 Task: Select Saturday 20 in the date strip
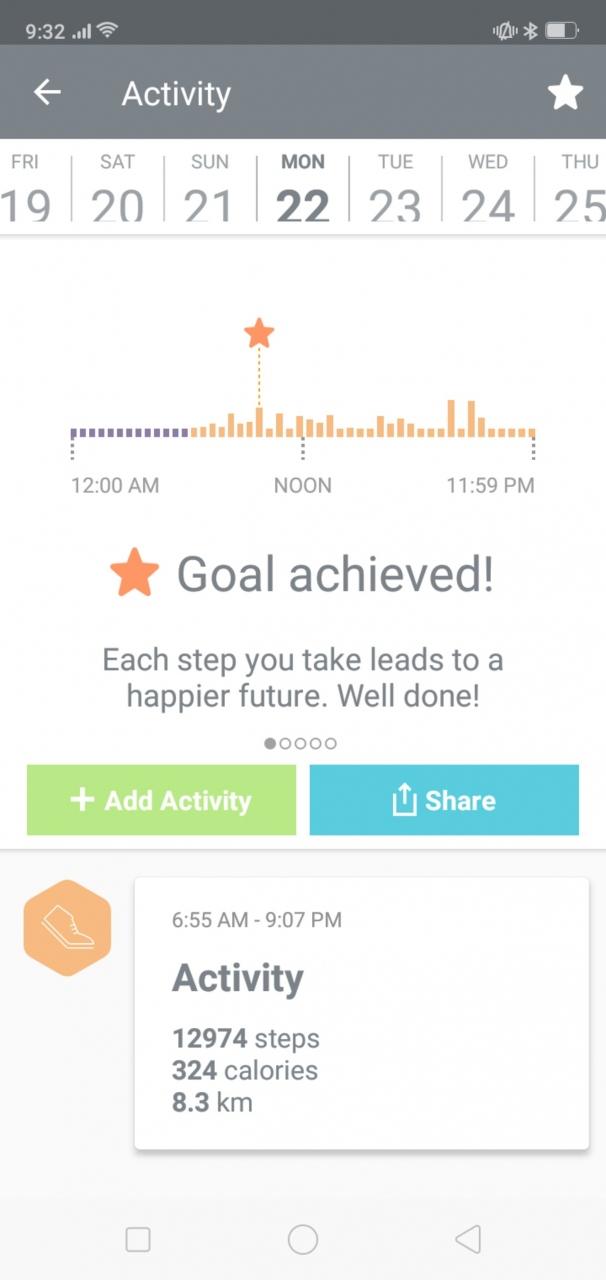117,188
